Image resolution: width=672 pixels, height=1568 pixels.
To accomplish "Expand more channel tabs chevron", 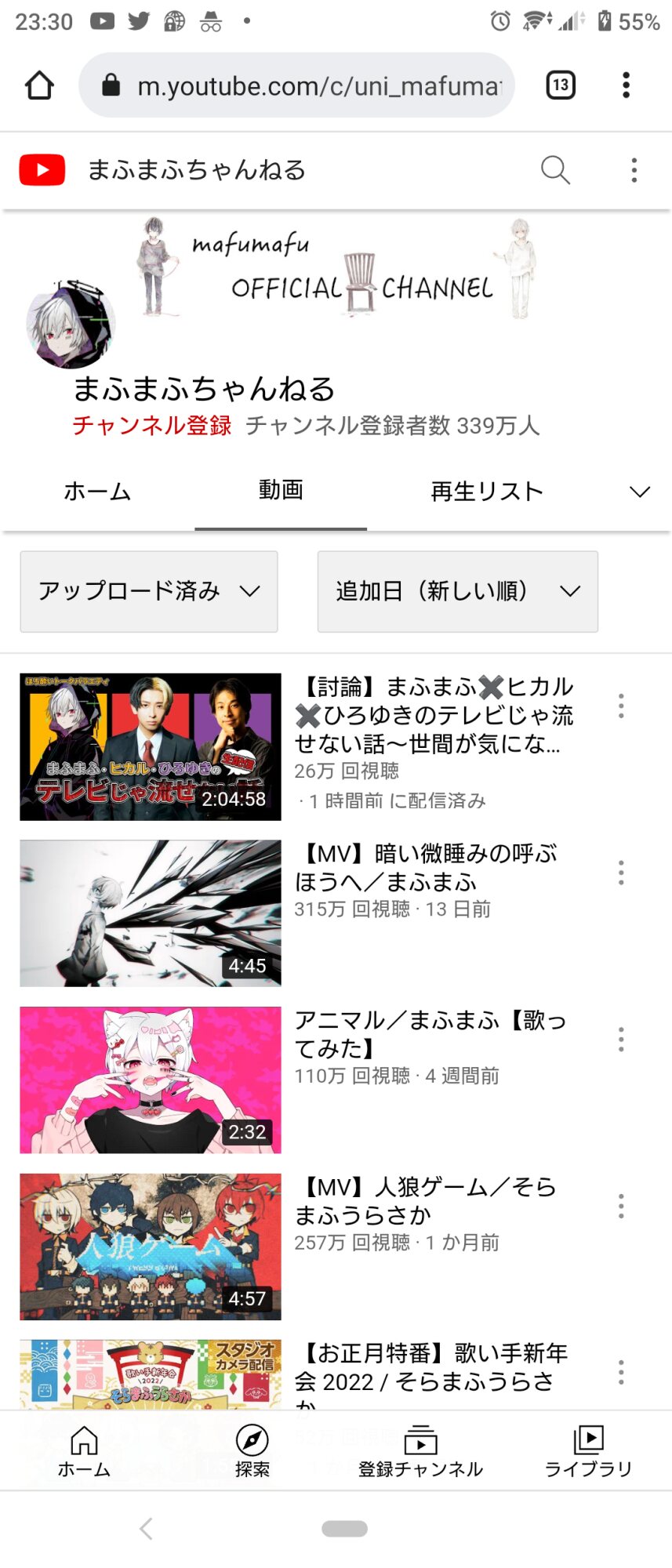I will [640, 492].
